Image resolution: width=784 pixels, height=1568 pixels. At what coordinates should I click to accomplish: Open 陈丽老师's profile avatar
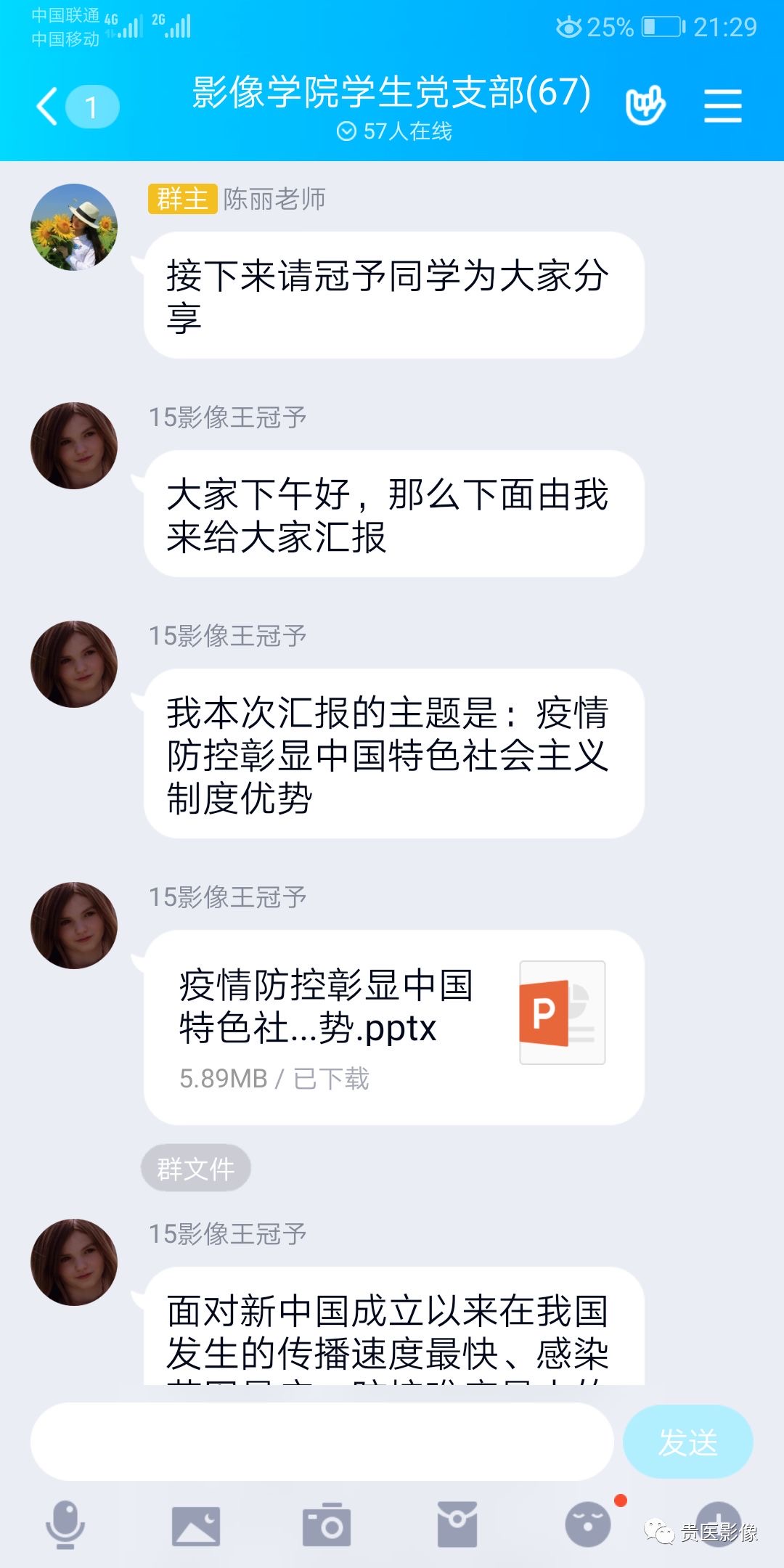pos(74,227)
